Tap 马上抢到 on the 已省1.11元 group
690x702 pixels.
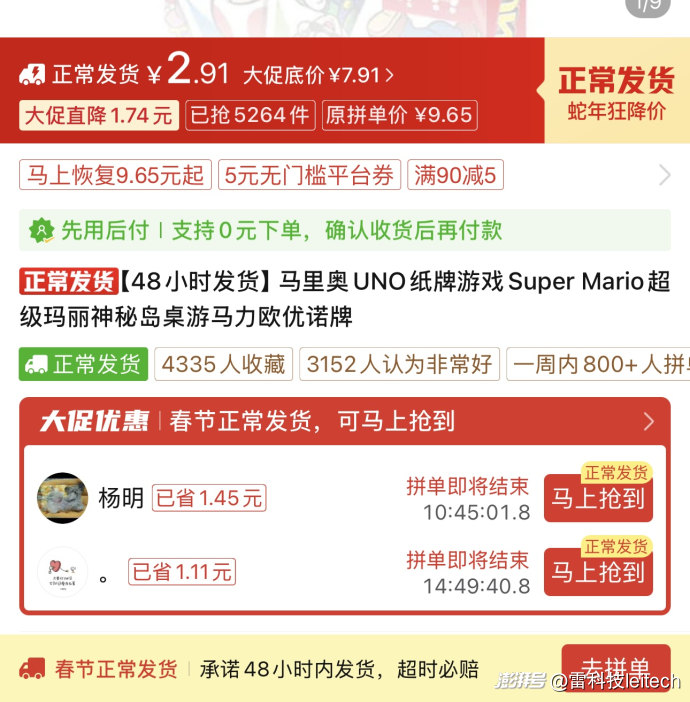click(x=598, y=572)
